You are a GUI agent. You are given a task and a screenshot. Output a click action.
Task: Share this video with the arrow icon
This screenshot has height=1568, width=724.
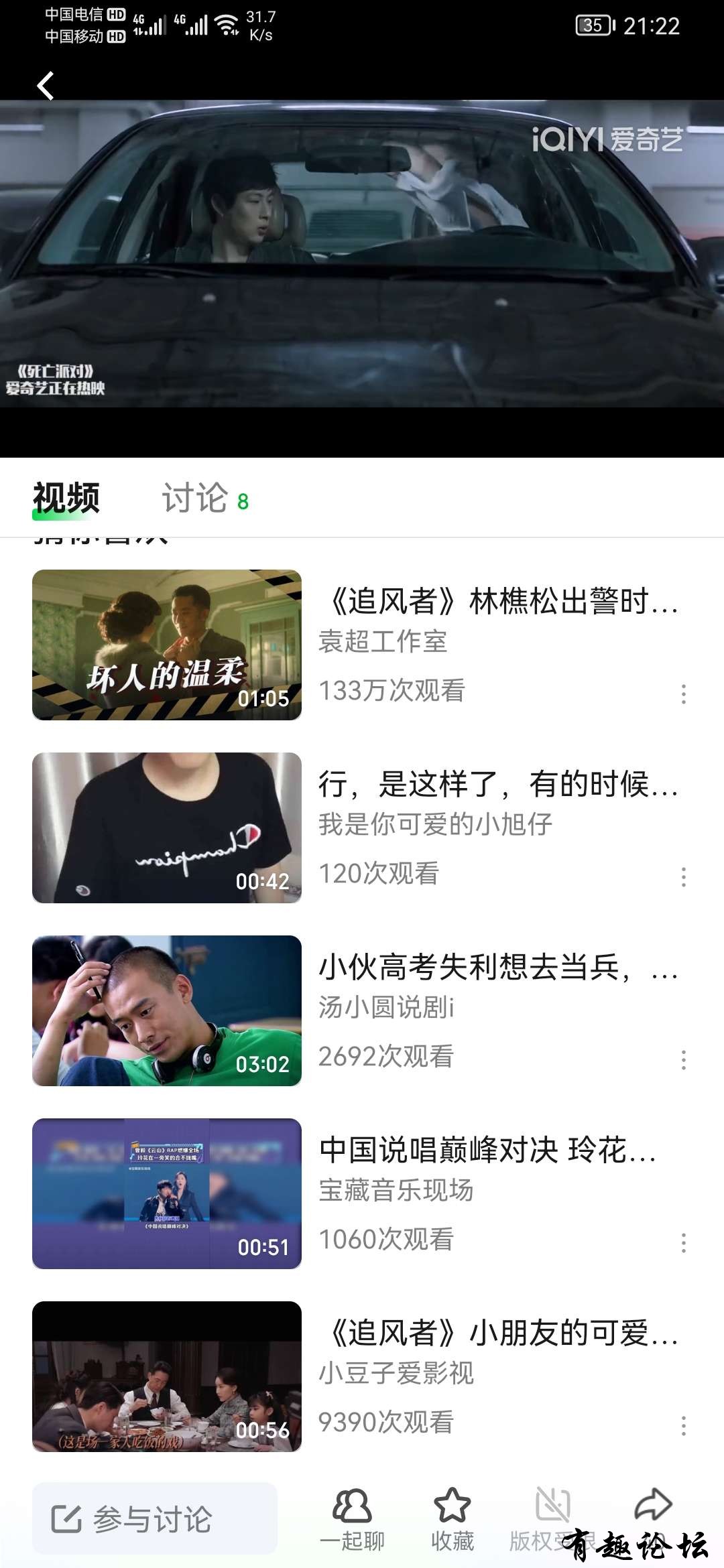coord(653,1506)
